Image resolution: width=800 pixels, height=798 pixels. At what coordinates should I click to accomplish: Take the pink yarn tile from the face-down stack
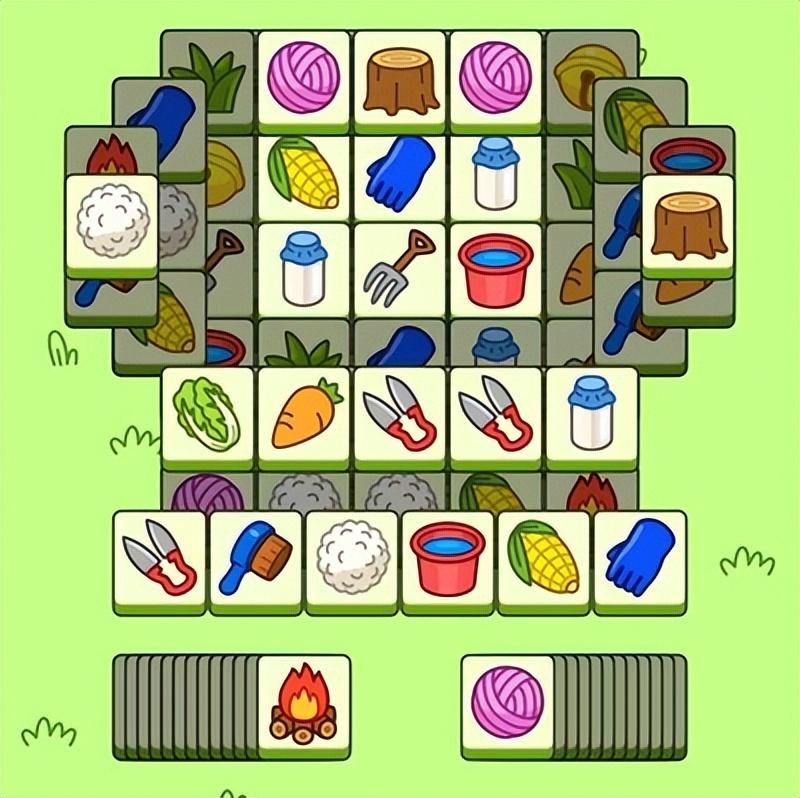(506, 703)
